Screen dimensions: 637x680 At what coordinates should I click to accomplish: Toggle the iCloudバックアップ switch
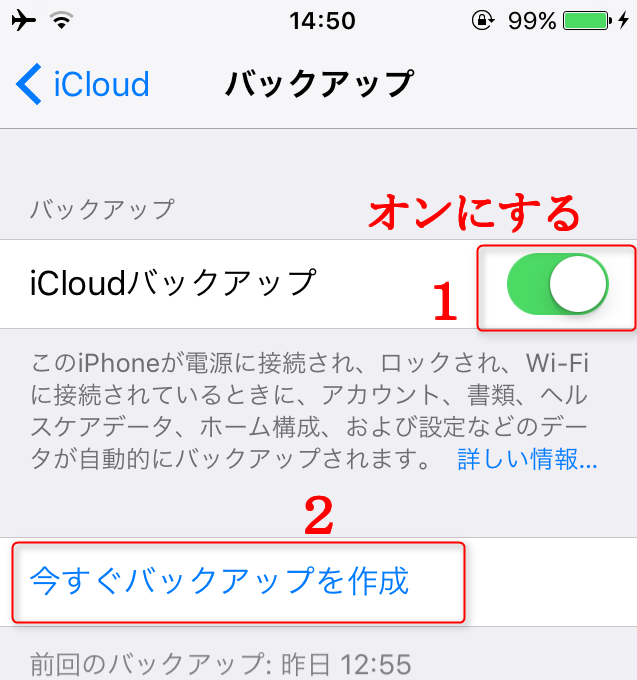click(x=557, y=284)
